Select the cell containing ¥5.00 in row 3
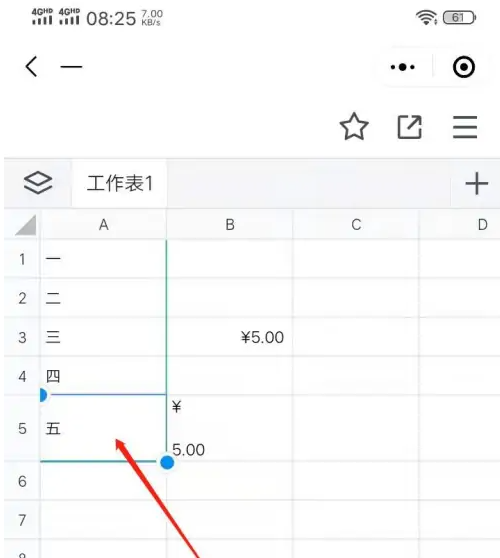 (230, 337)
